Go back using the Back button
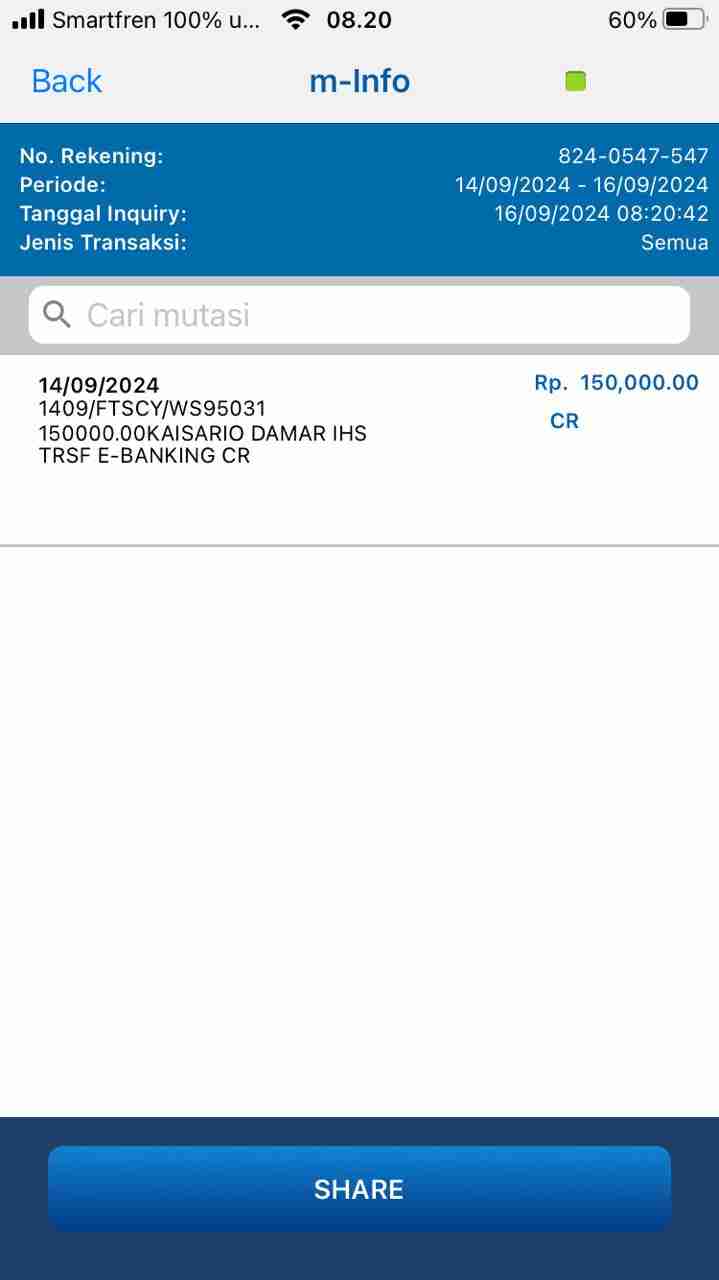Viewport: 719px width, 1280px height. click(x=67, y=81)
